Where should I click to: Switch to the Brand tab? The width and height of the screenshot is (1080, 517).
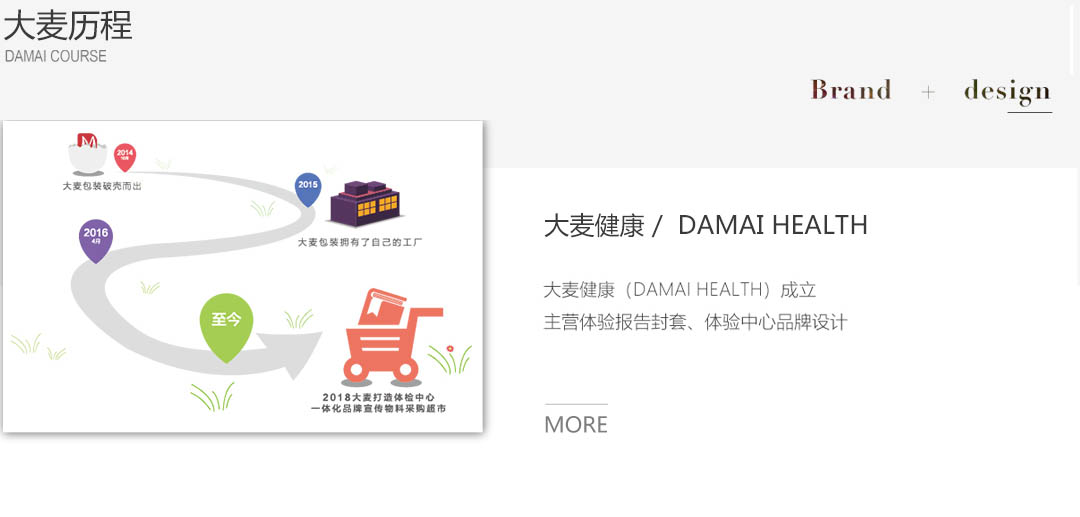(x=850, y=90)
